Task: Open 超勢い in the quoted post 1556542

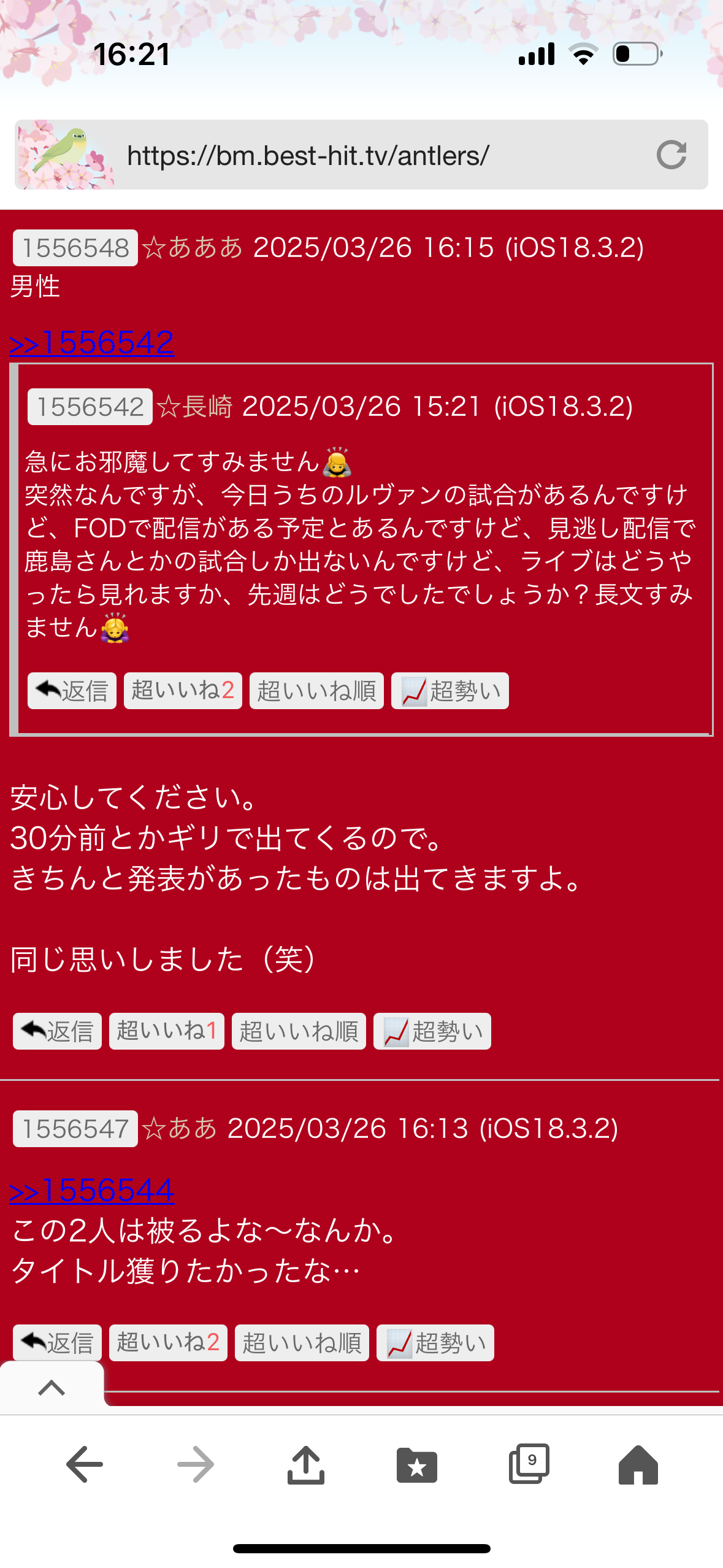Action: tap(450, 691)
